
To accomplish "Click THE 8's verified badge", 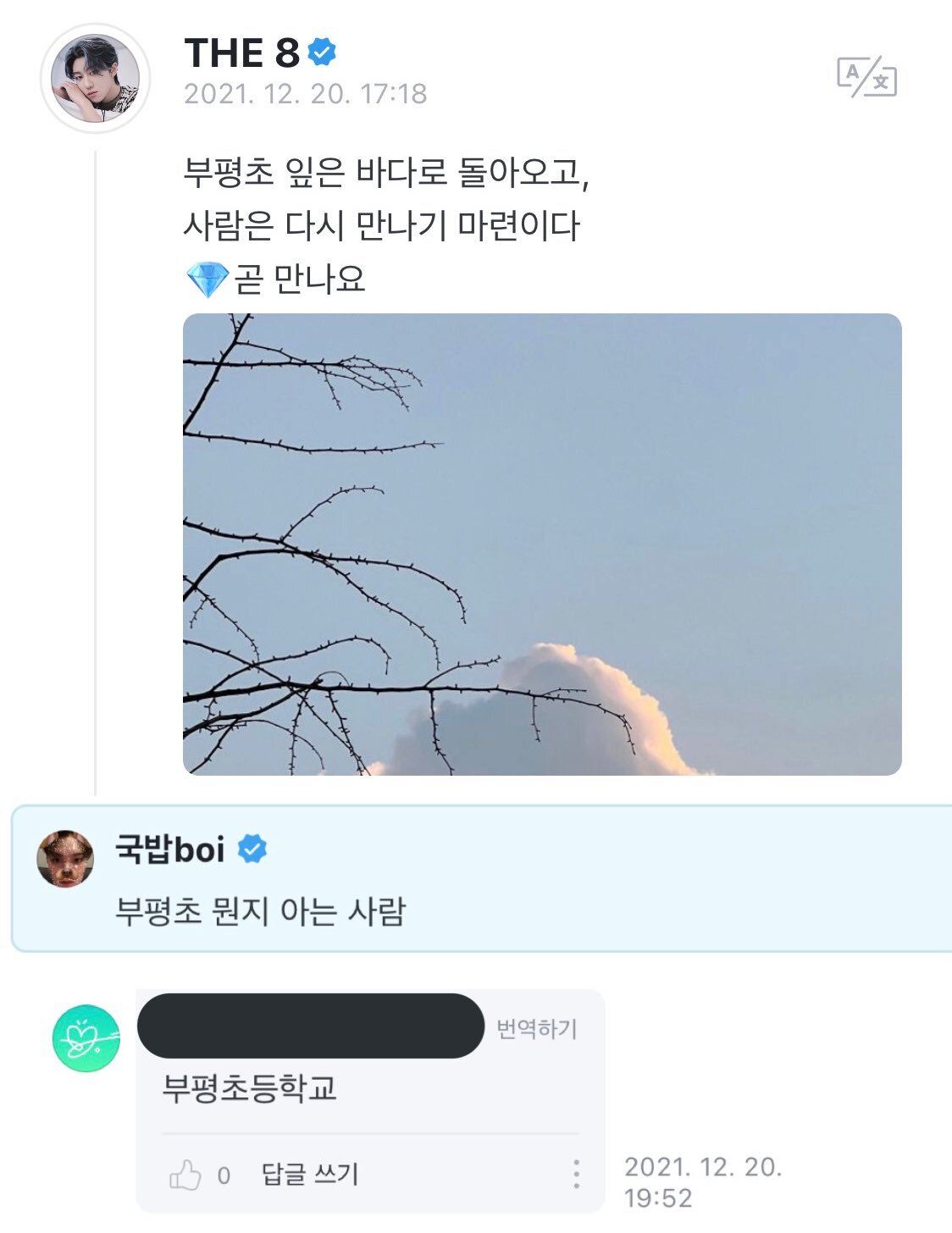I will click(x=323, y=51).
